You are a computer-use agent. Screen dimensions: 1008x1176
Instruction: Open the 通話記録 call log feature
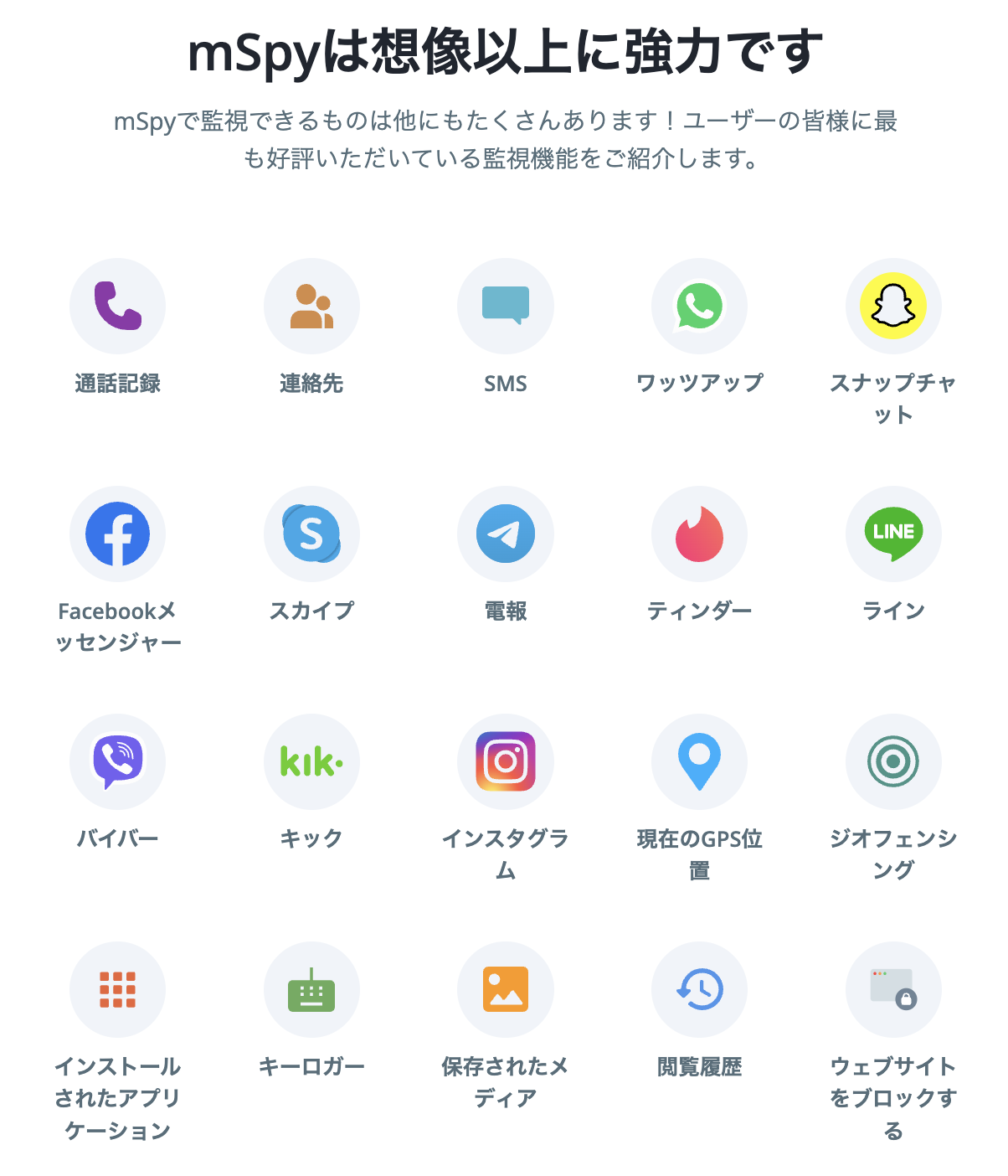coord(117,307)
